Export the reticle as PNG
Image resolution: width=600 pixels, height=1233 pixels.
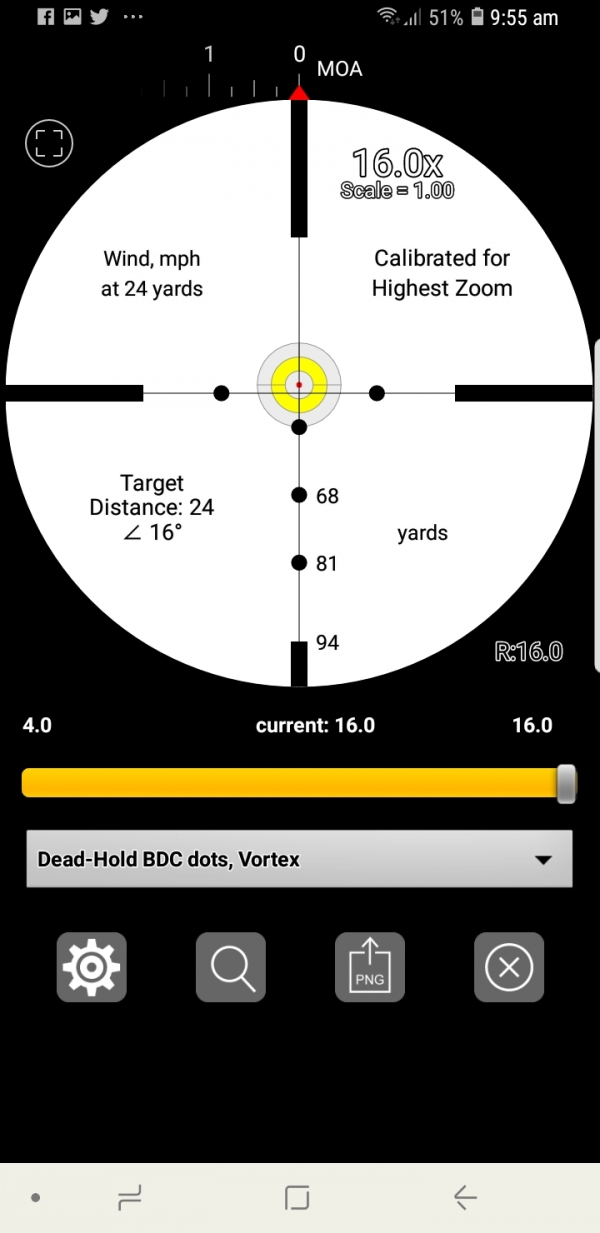(x=369, y=967)
